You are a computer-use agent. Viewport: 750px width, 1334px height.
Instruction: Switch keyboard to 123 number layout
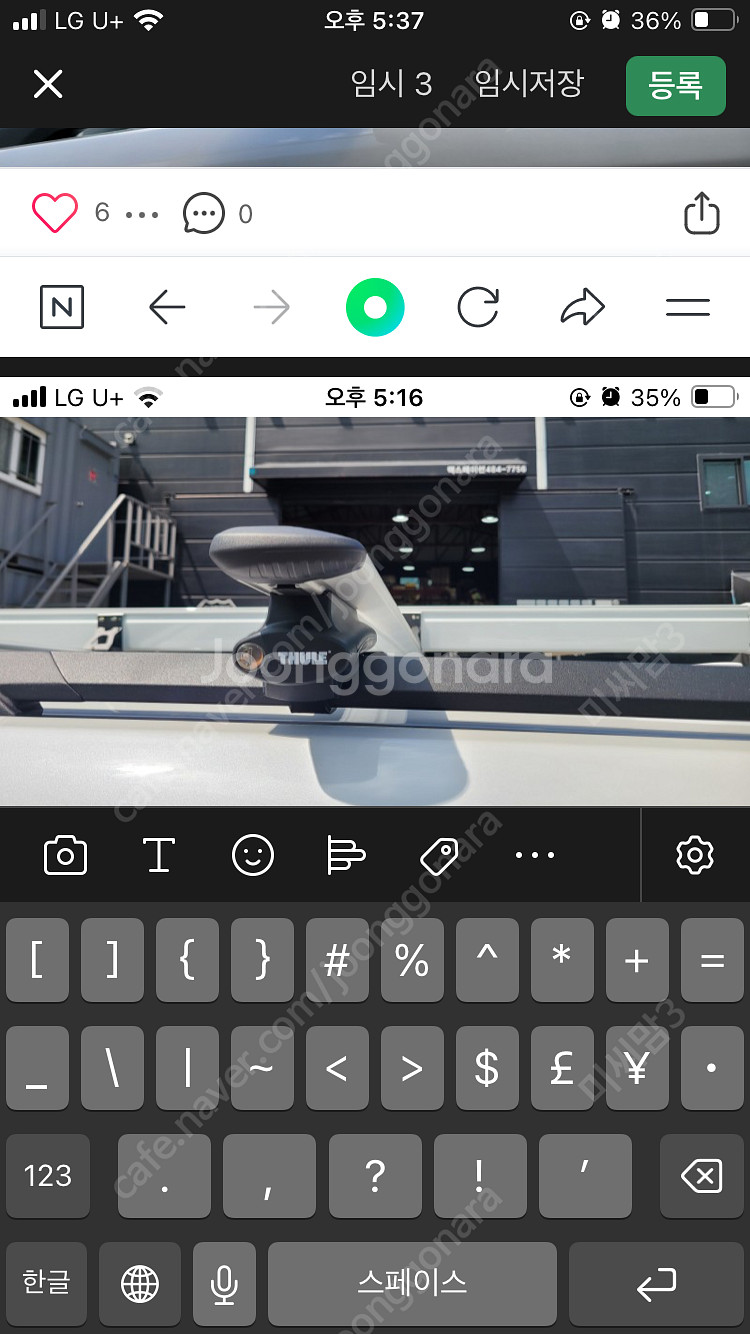48,1176
